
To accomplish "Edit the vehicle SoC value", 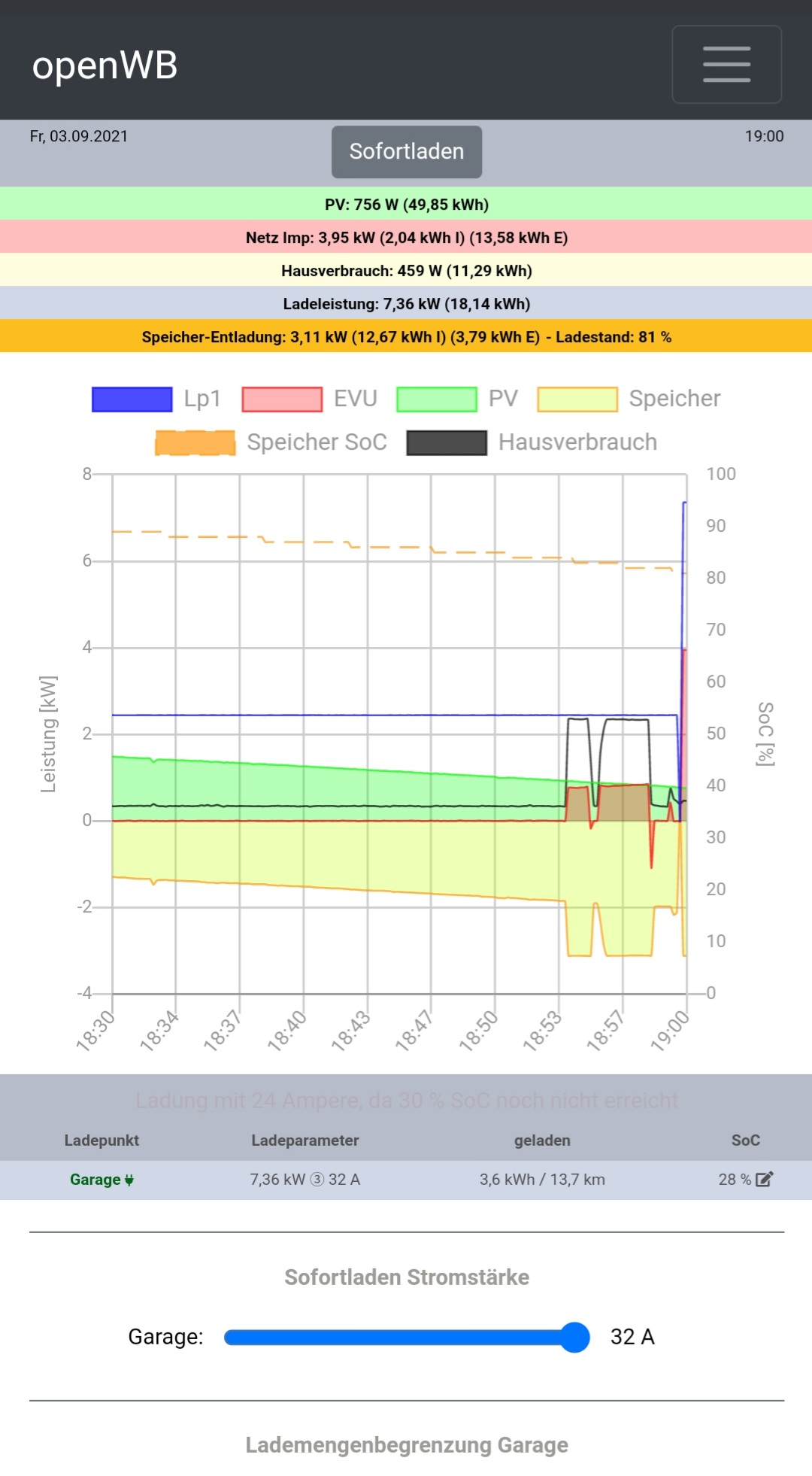I will [x=765, y=1180].
